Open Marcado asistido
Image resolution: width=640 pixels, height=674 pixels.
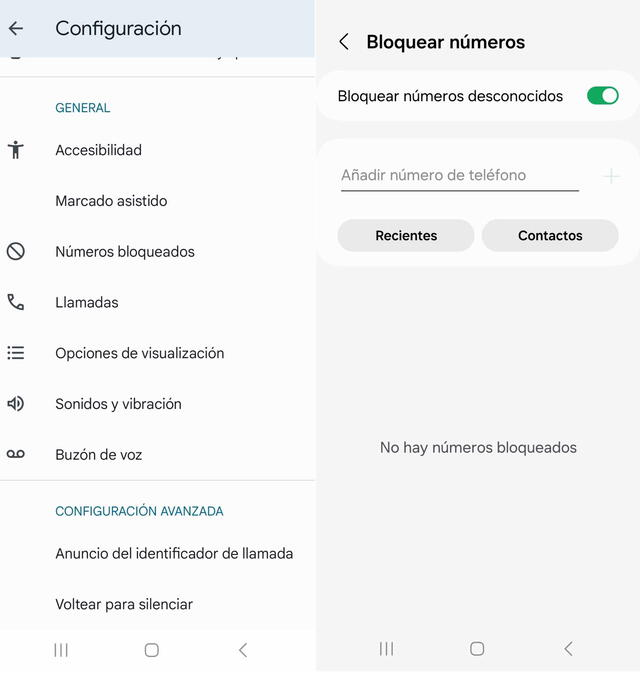click(x=111, y=201)
